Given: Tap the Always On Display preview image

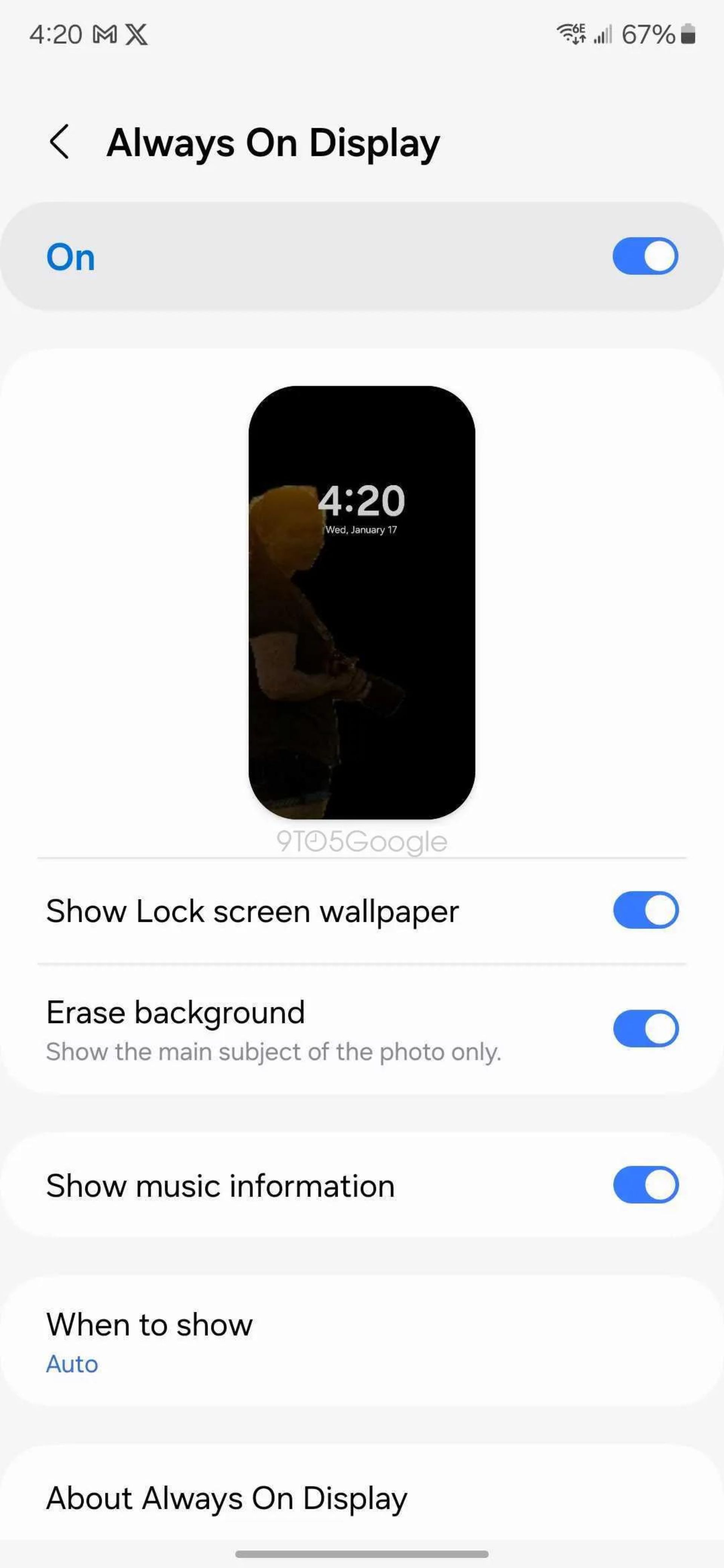Looking at the screenshot, I should pyautogui.click(x=362, y=603).
